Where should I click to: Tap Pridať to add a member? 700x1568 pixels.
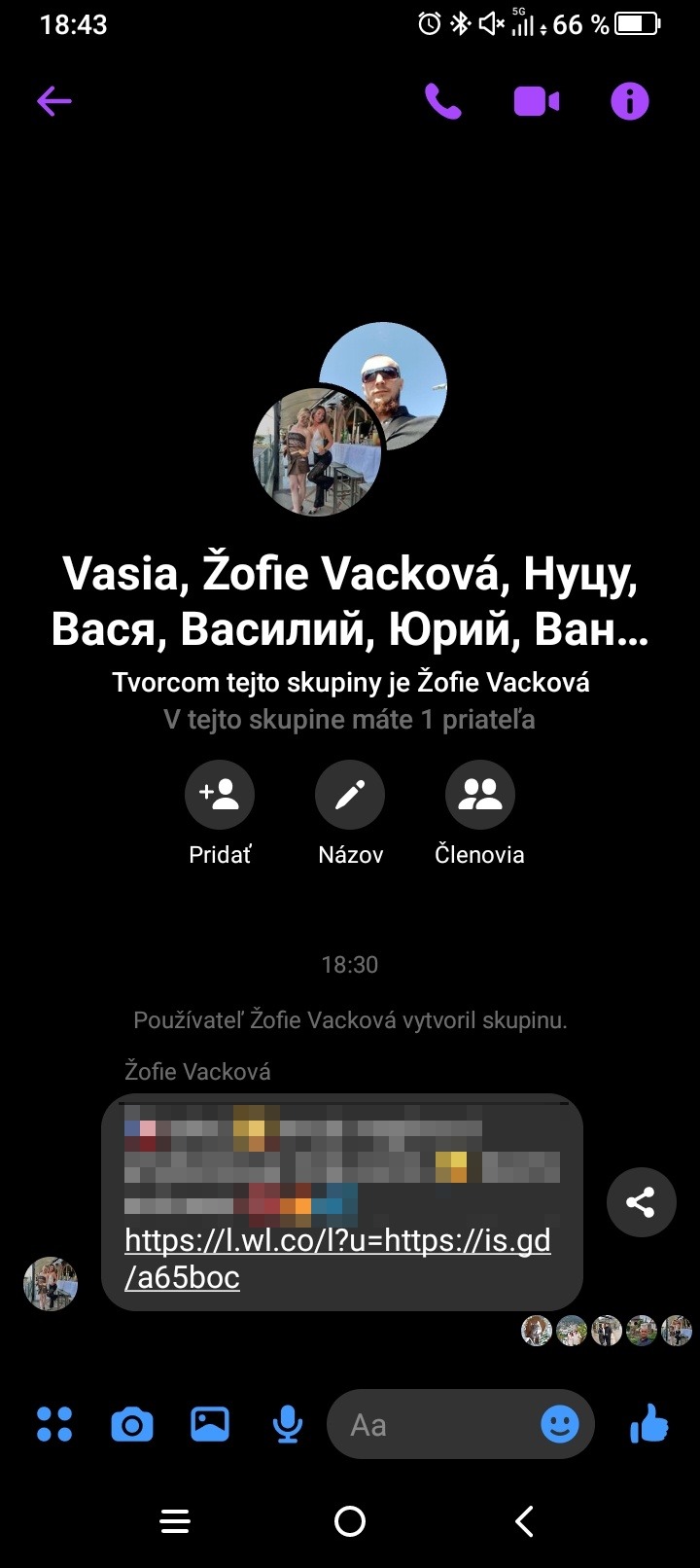pyautogui.click(x=220, y=795)
